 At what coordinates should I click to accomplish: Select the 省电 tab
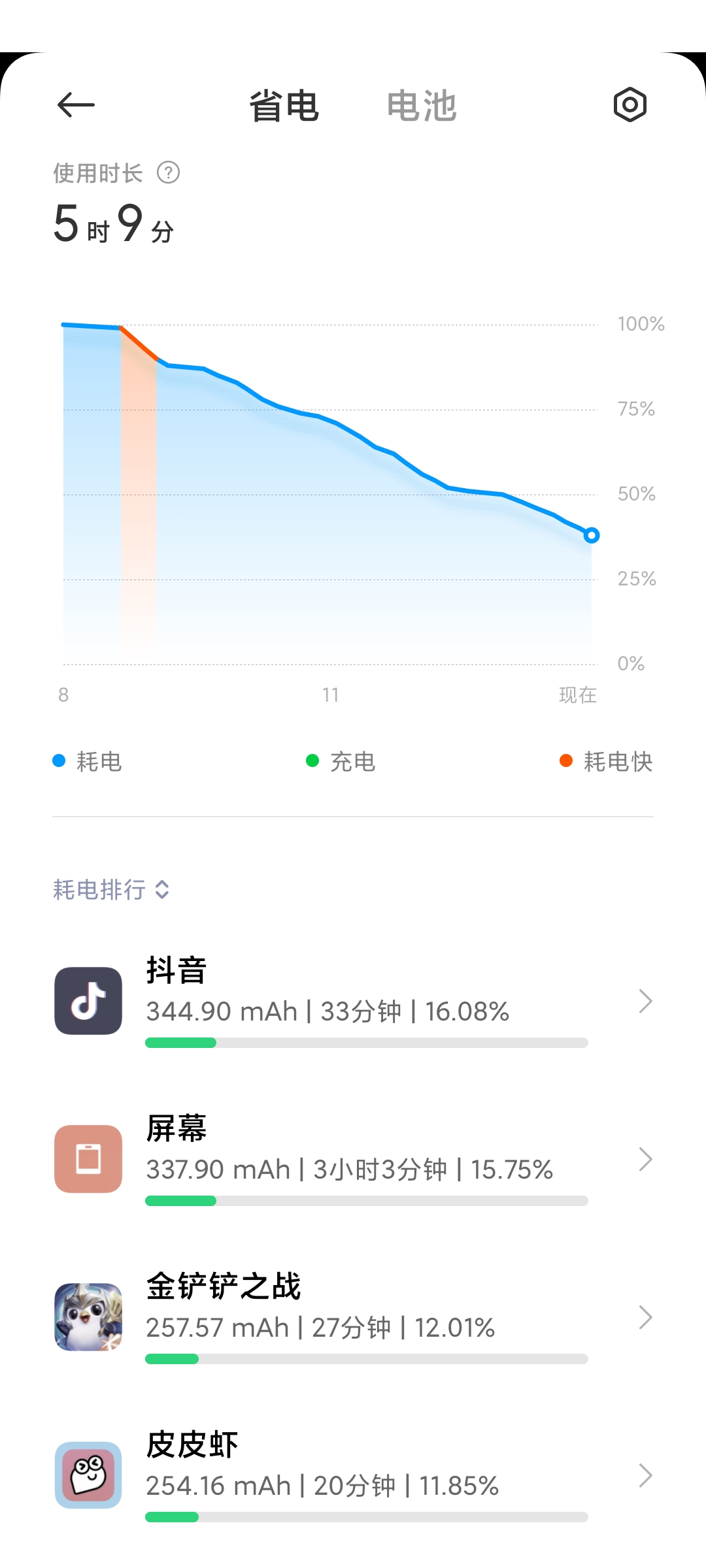284,106
